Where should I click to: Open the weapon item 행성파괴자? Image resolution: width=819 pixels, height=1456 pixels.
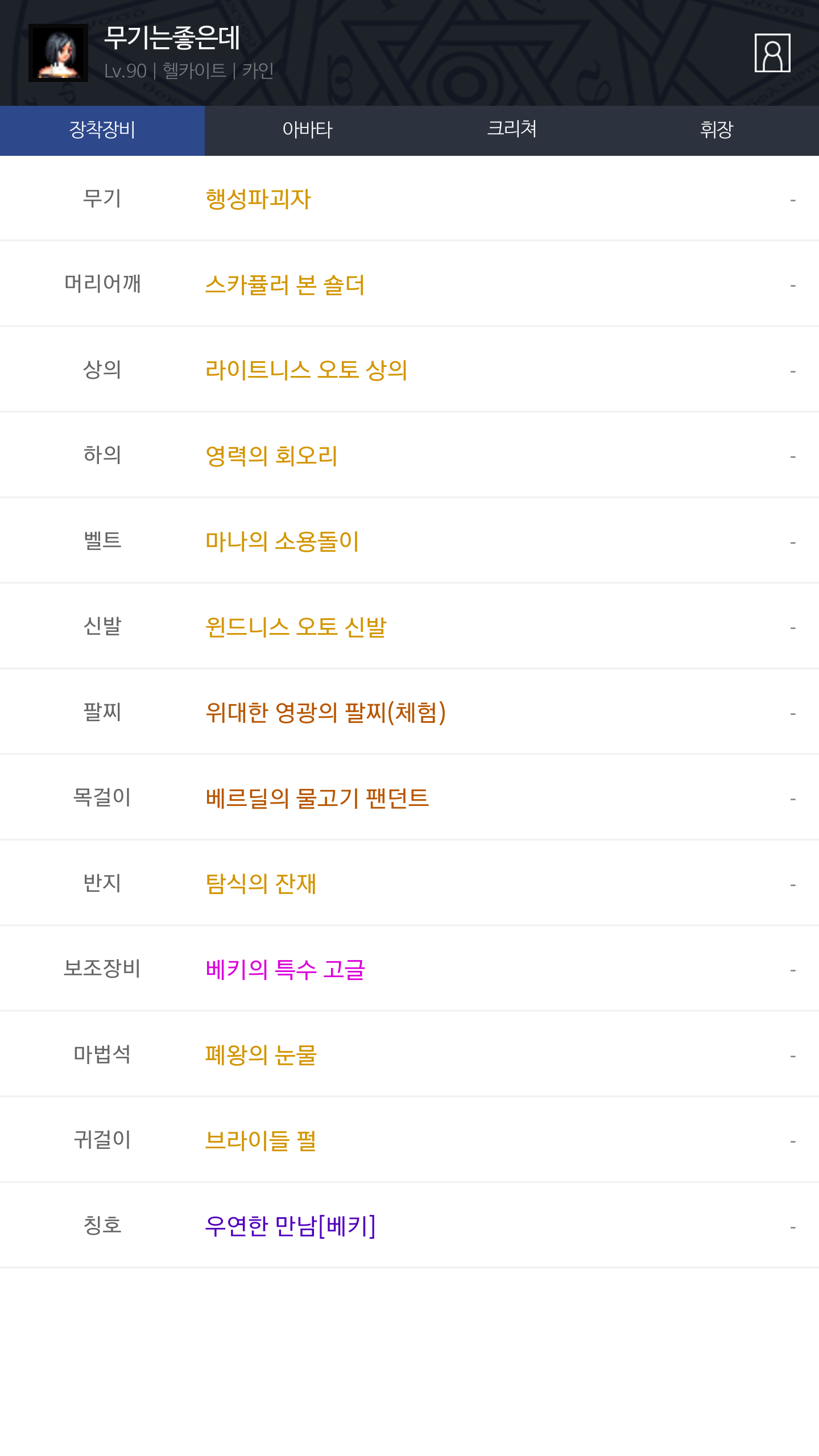[258, 199]
